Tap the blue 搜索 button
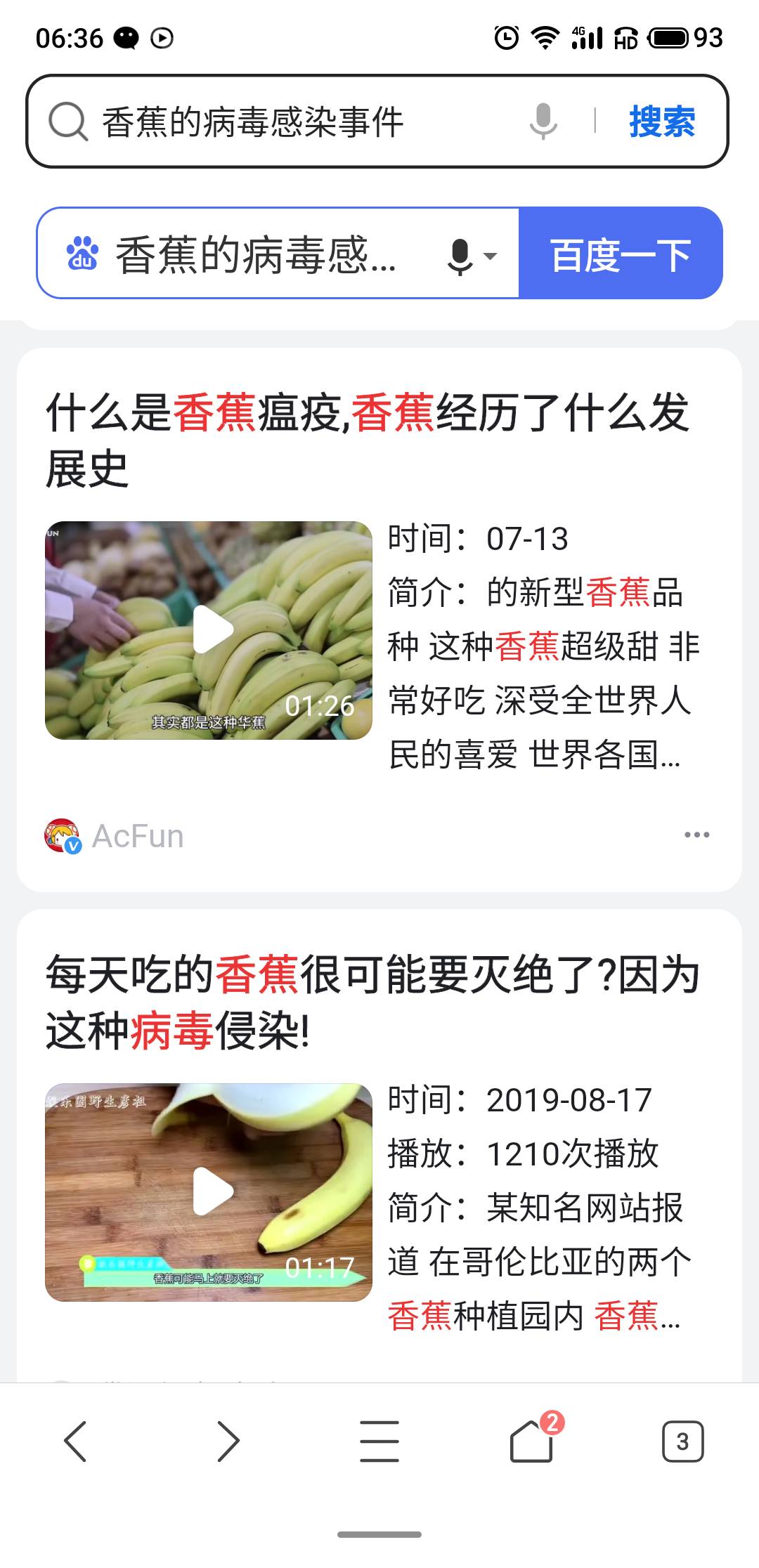The height and width of the screenshot is (1568, 759). (662, 122)
